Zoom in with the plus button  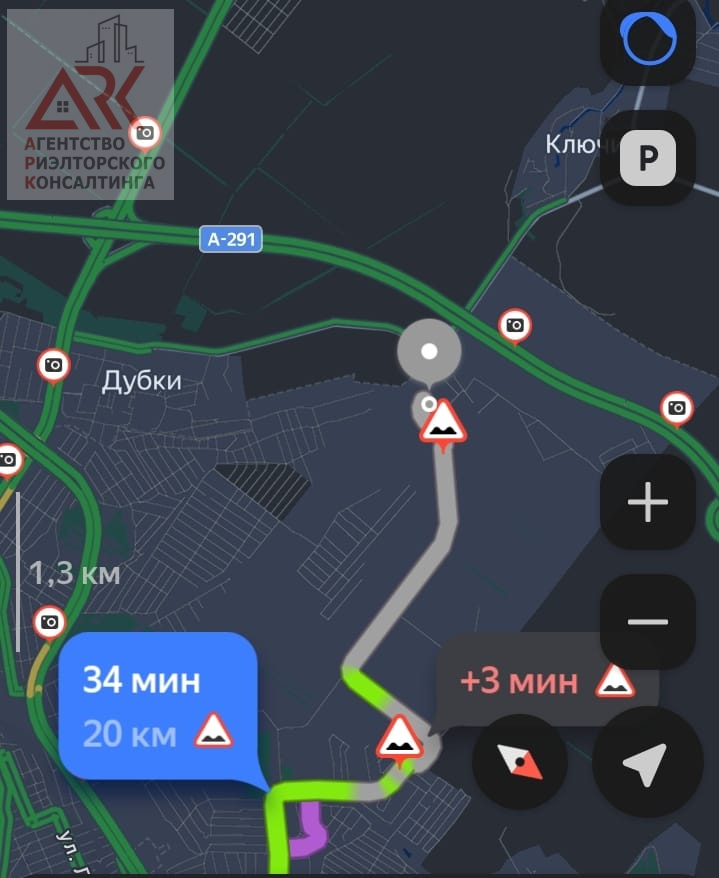coord(647,502)
